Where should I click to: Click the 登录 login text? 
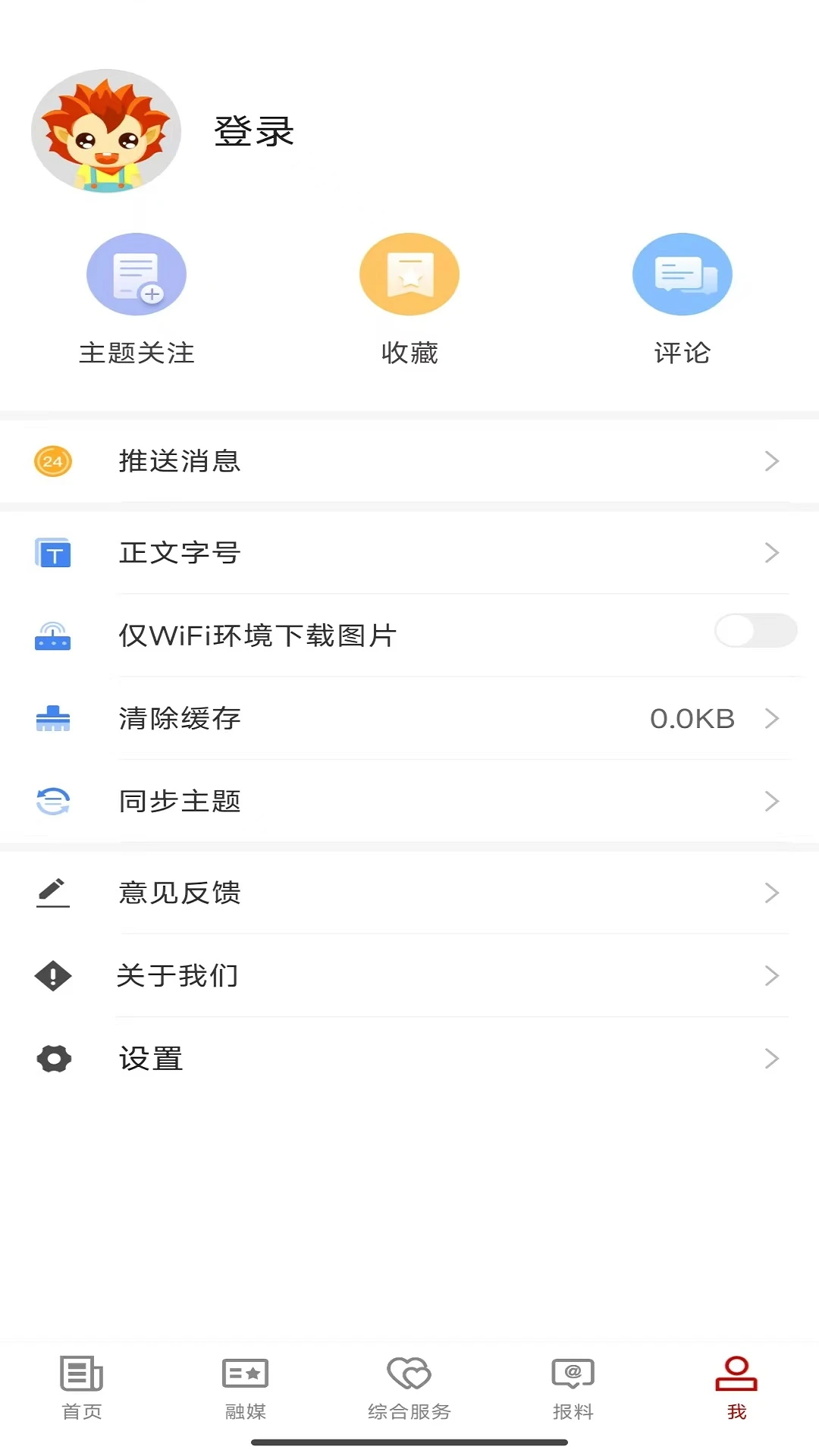pos(254,131)
